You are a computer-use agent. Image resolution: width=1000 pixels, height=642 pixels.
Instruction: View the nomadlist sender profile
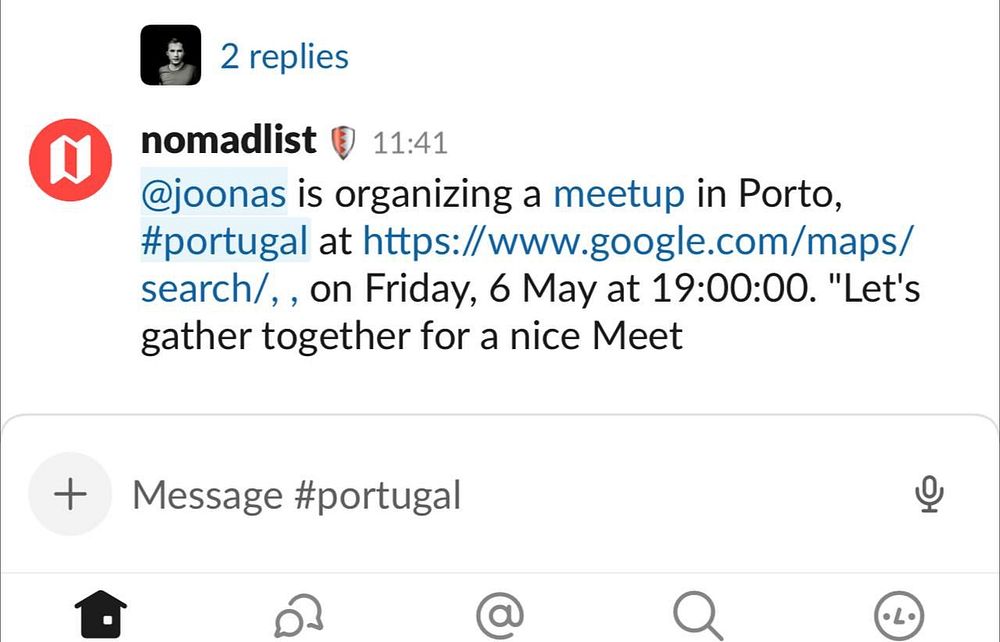(x=228, y=141)
